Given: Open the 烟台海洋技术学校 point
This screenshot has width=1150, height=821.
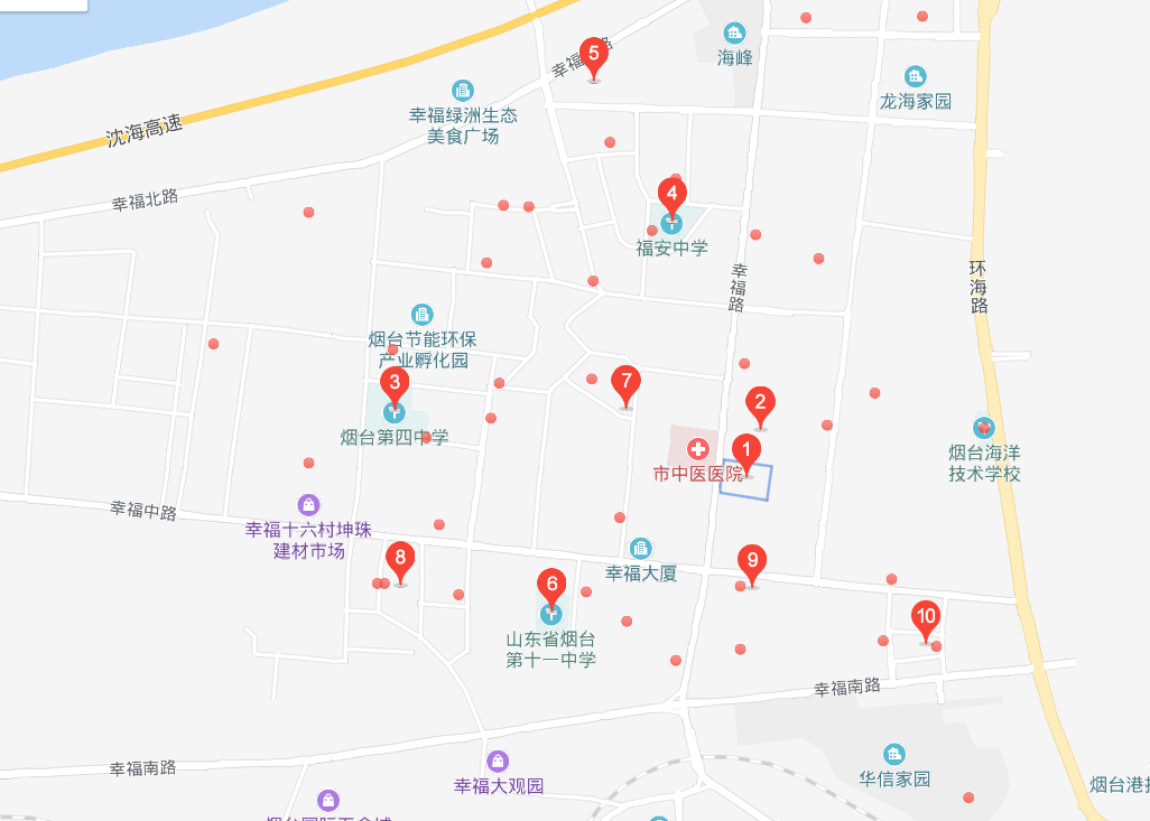Looking at the screenshot, I should [984, 427].
